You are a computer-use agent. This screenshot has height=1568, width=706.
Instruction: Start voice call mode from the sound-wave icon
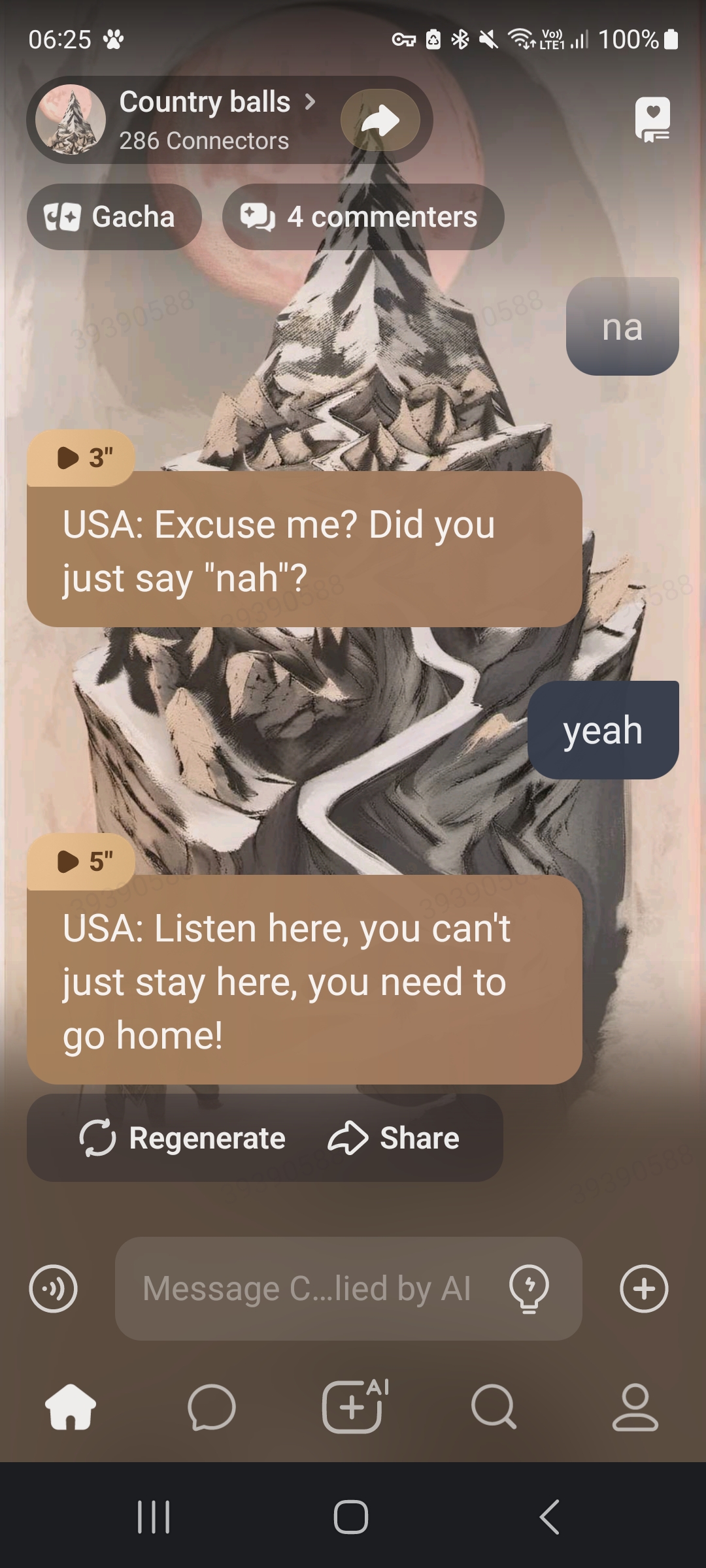point(53,1289)
